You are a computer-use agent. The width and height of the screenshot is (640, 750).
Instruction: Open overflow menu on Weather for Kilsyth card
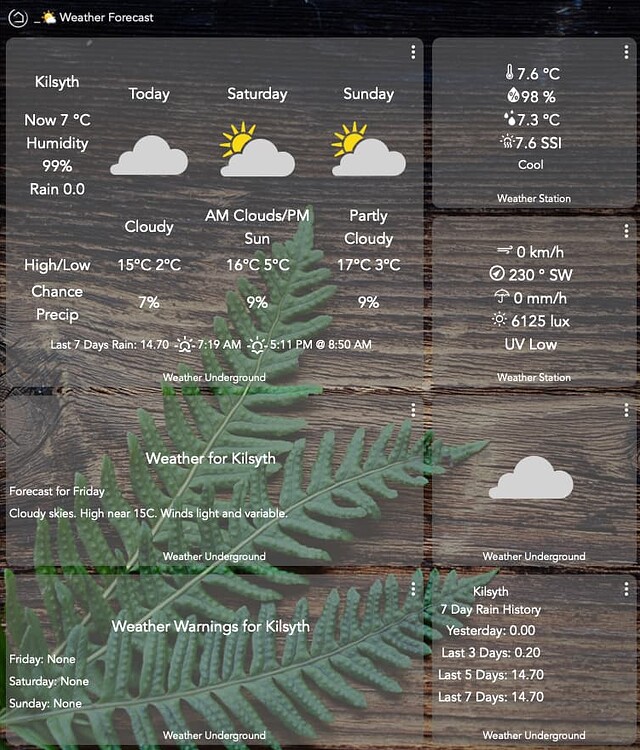[x=413, y=410]
